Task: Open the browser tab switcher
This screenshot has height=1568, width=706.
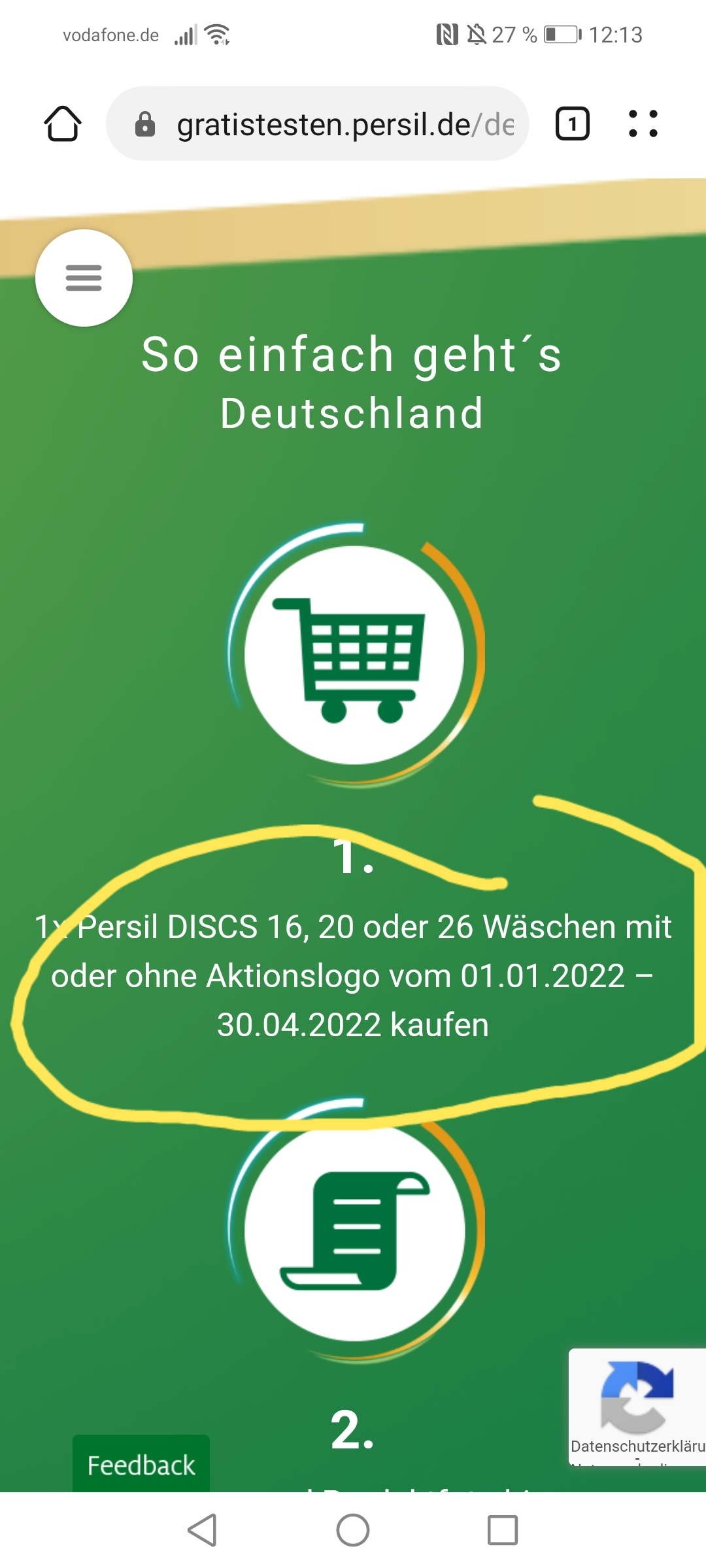Action: [x=572, y=123]
